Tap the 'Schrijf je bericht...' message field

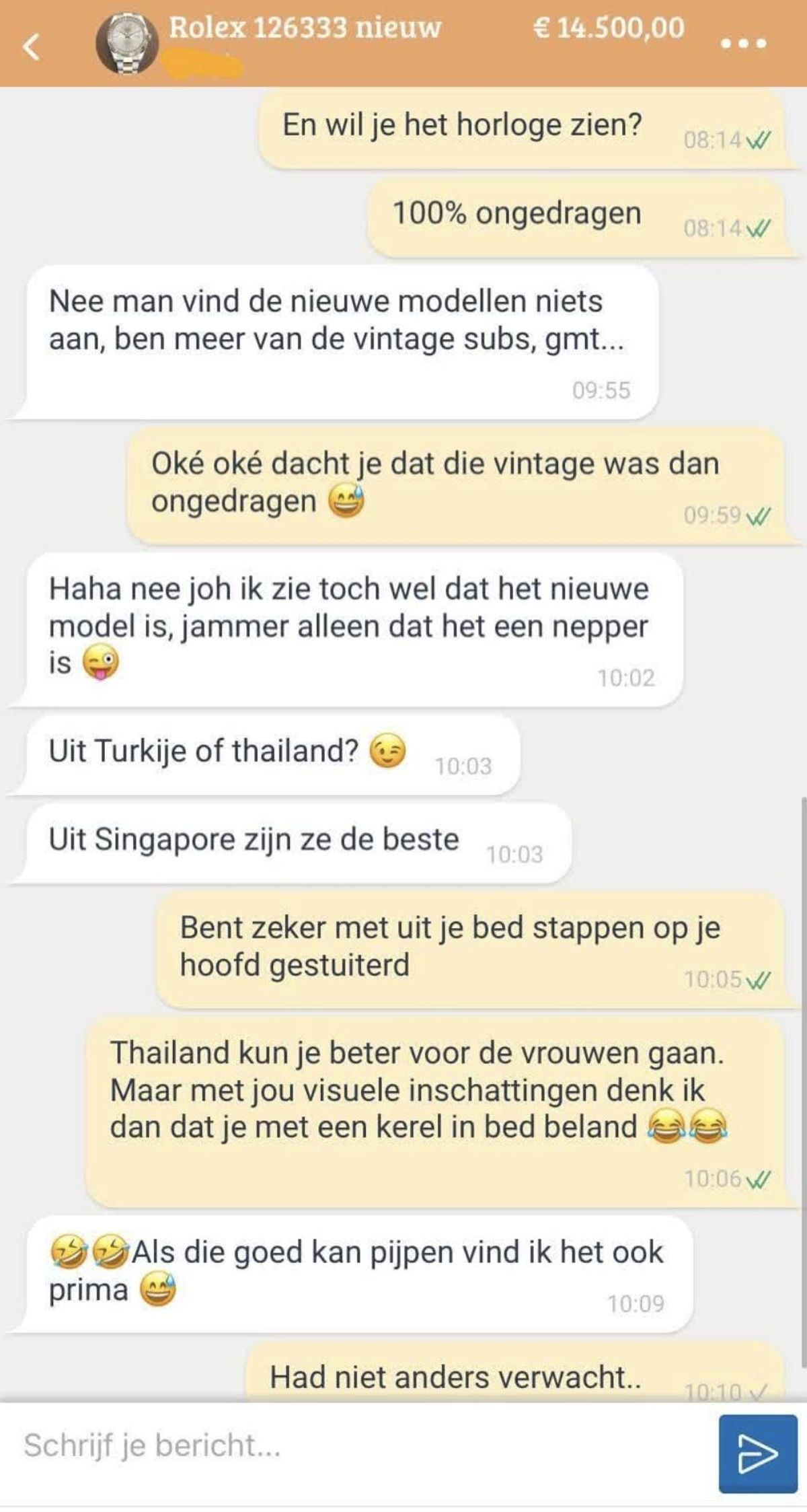(356, 1444)
